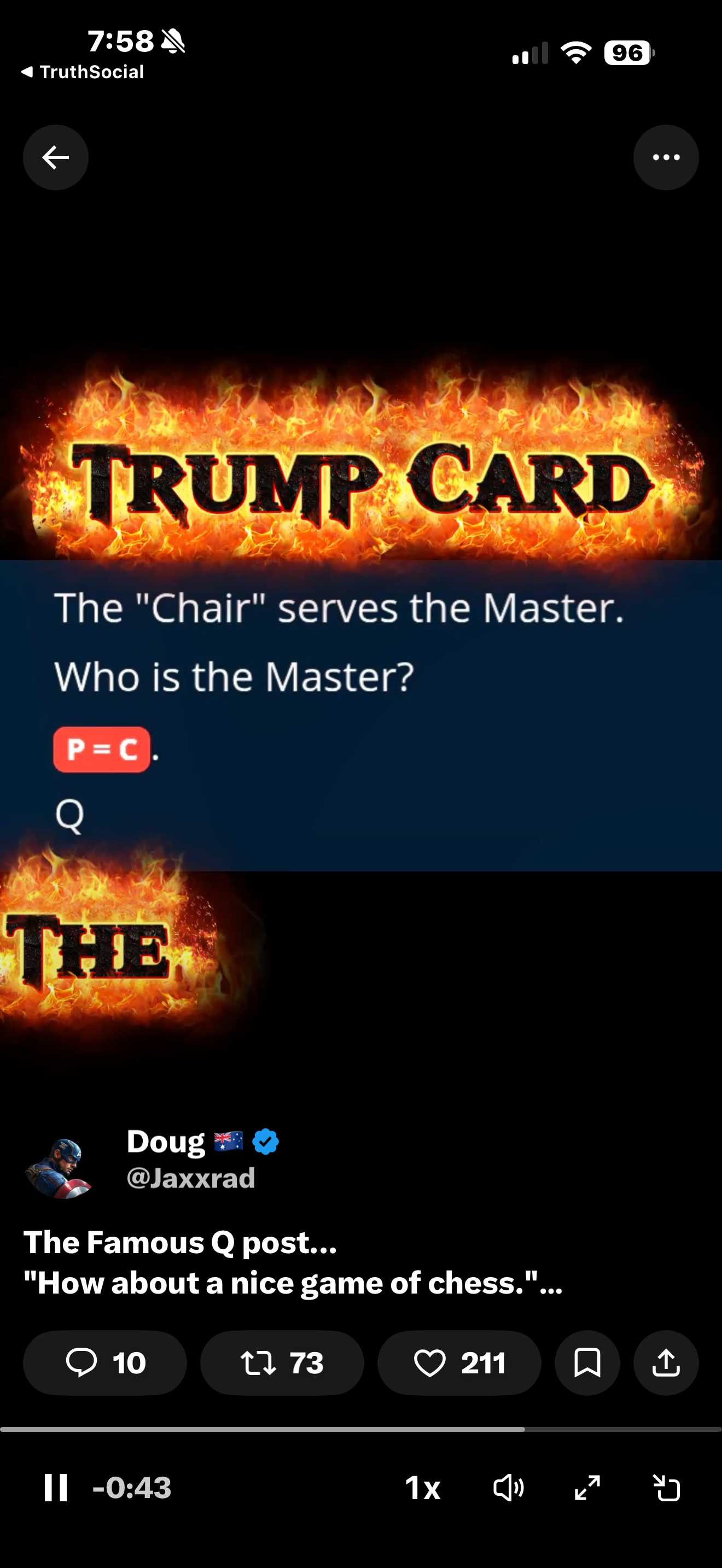Open Doug's profile picture
The width and height of the screenshot is (722, 1568).
pyautogui.click(x=59, y=1168)
